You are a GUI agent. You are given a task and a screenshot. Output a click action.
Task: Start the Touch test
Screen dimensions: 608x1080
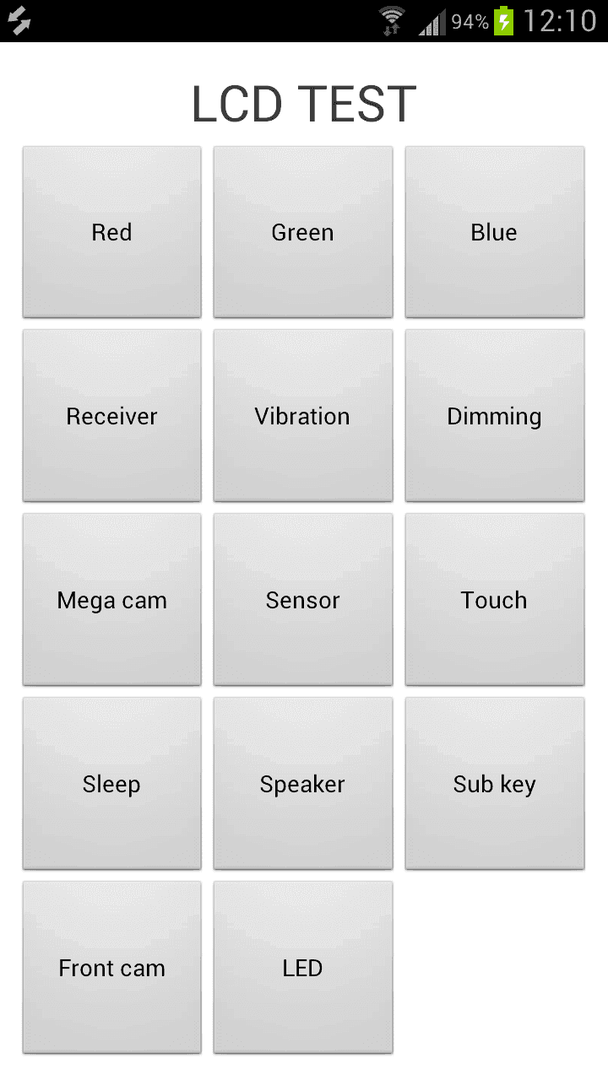pyautogui.click(x=494, y=600)
